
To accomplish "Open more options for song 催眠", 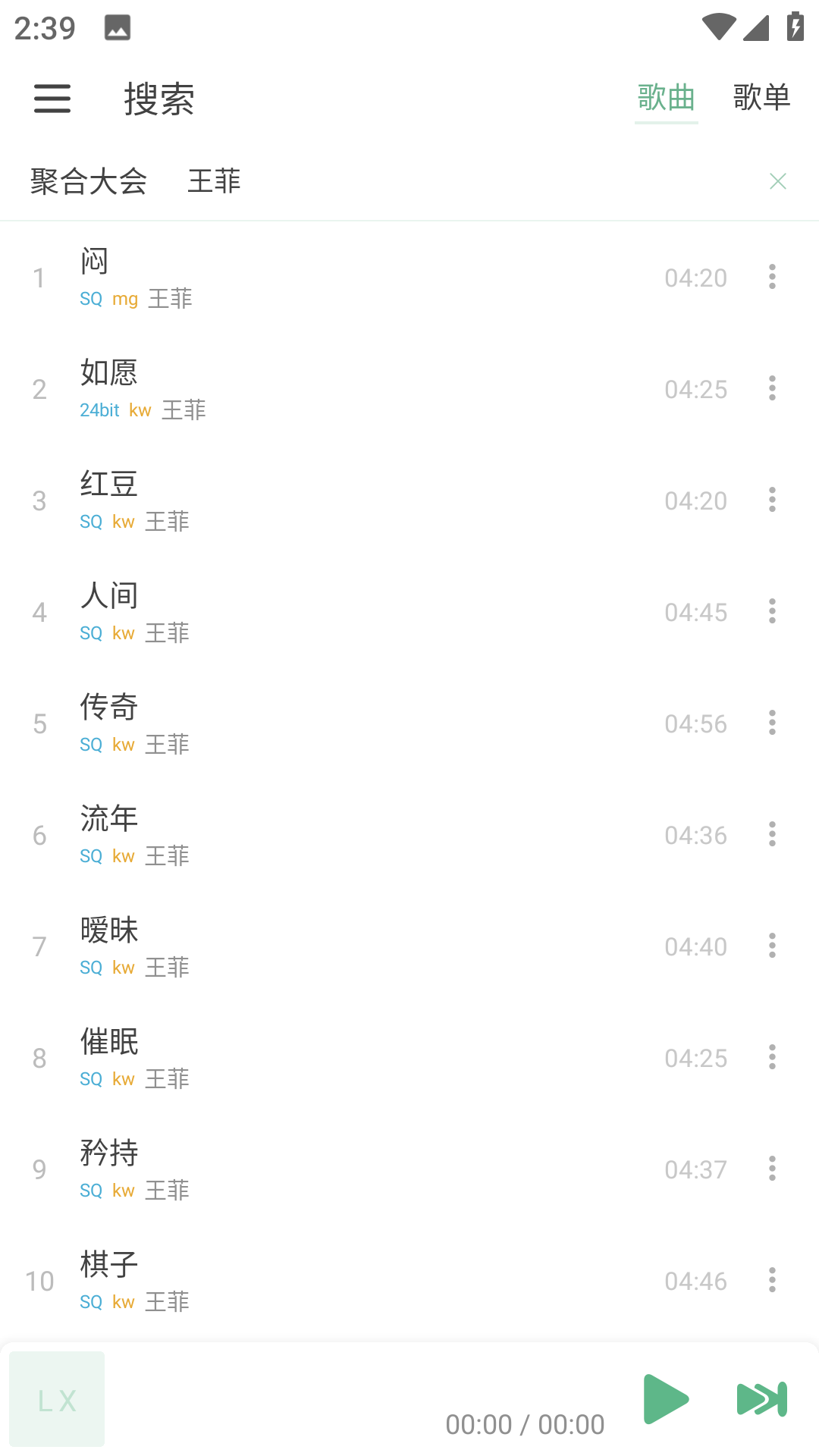I will pos(772,1057).
